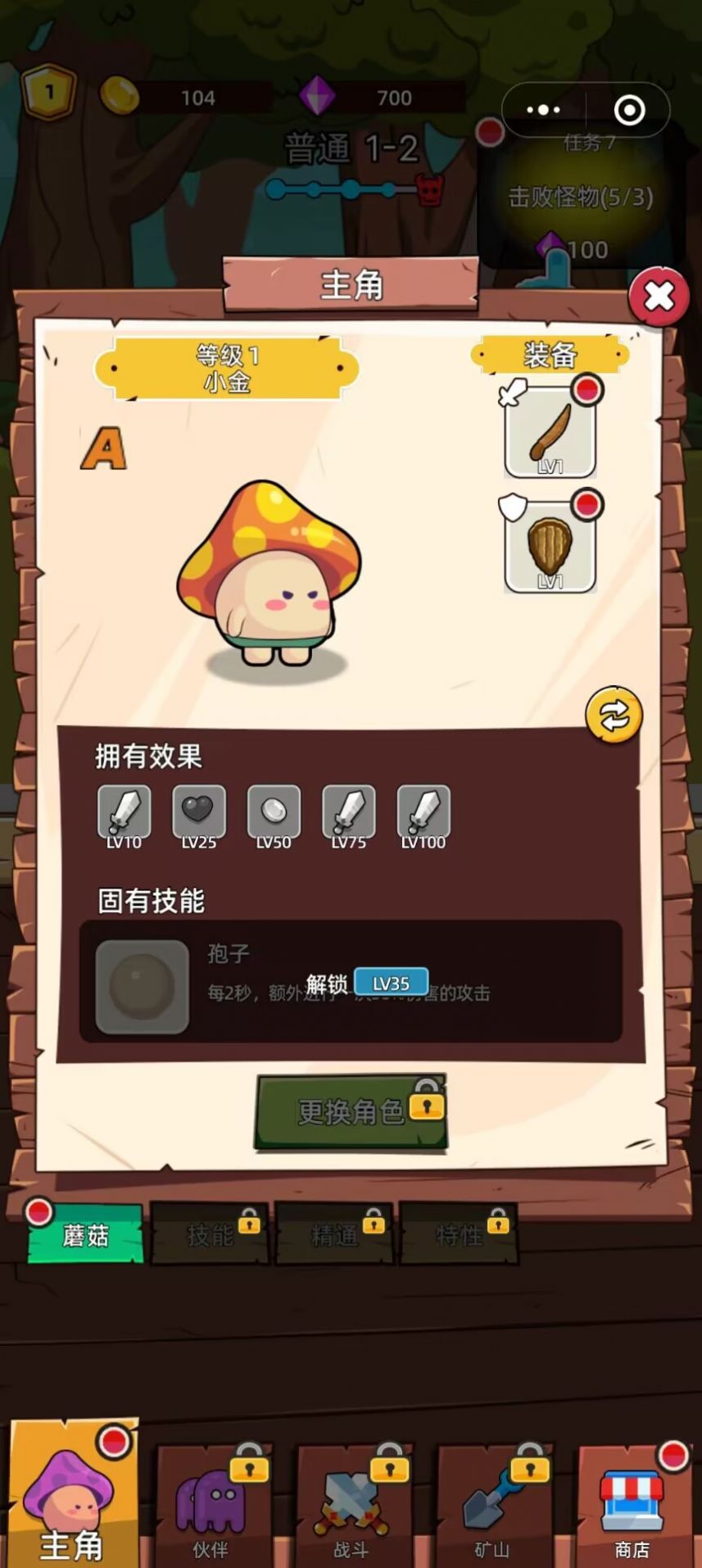
Task: View the LV50 effect icon
Action: [274, 813]
